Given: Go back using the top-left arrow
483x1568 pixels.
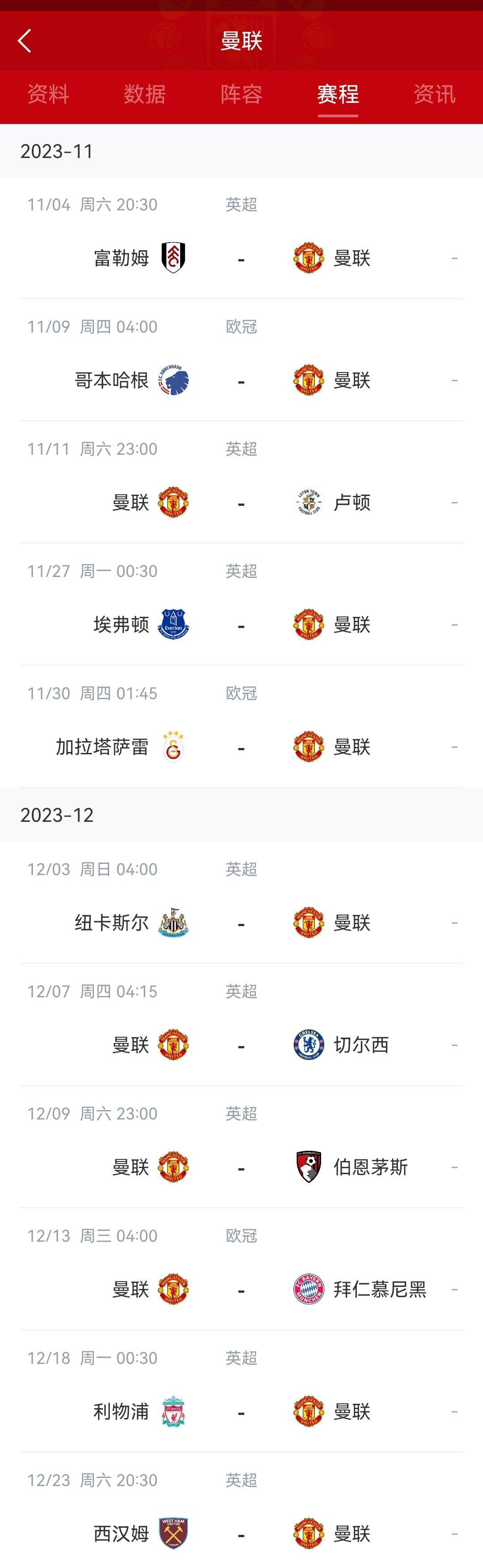Looking at the screenshot, I should 24,41.
